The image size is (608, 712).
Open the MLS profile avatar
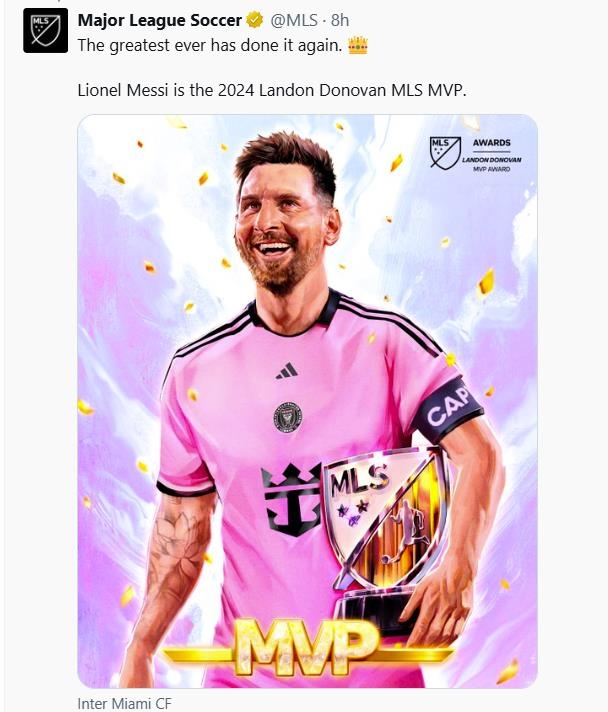46,33
